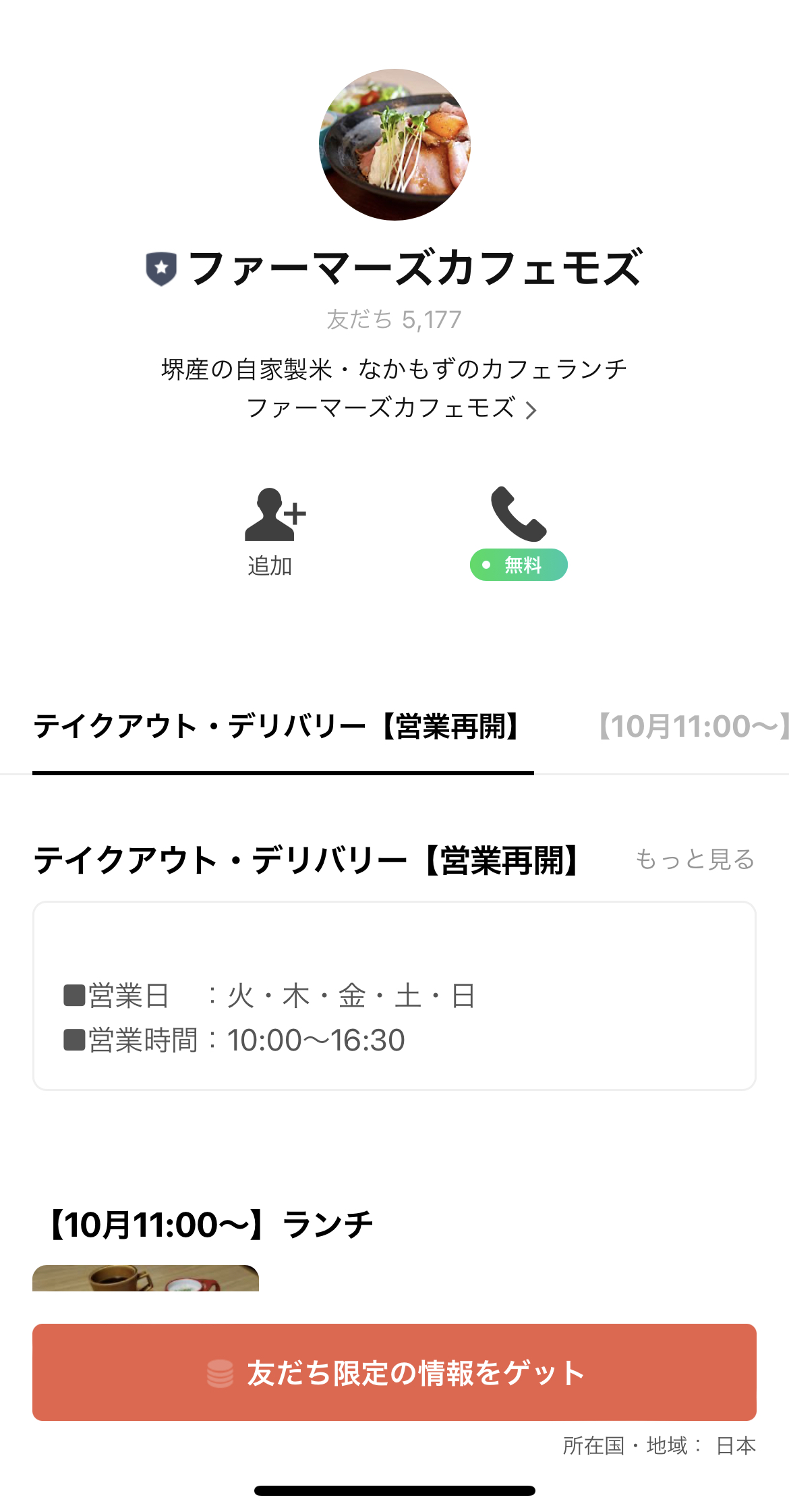Expand details via the chevron after ファーマーズカフェモズ
The height and width of the screenshot is (1512, 789).
point(533,411)
